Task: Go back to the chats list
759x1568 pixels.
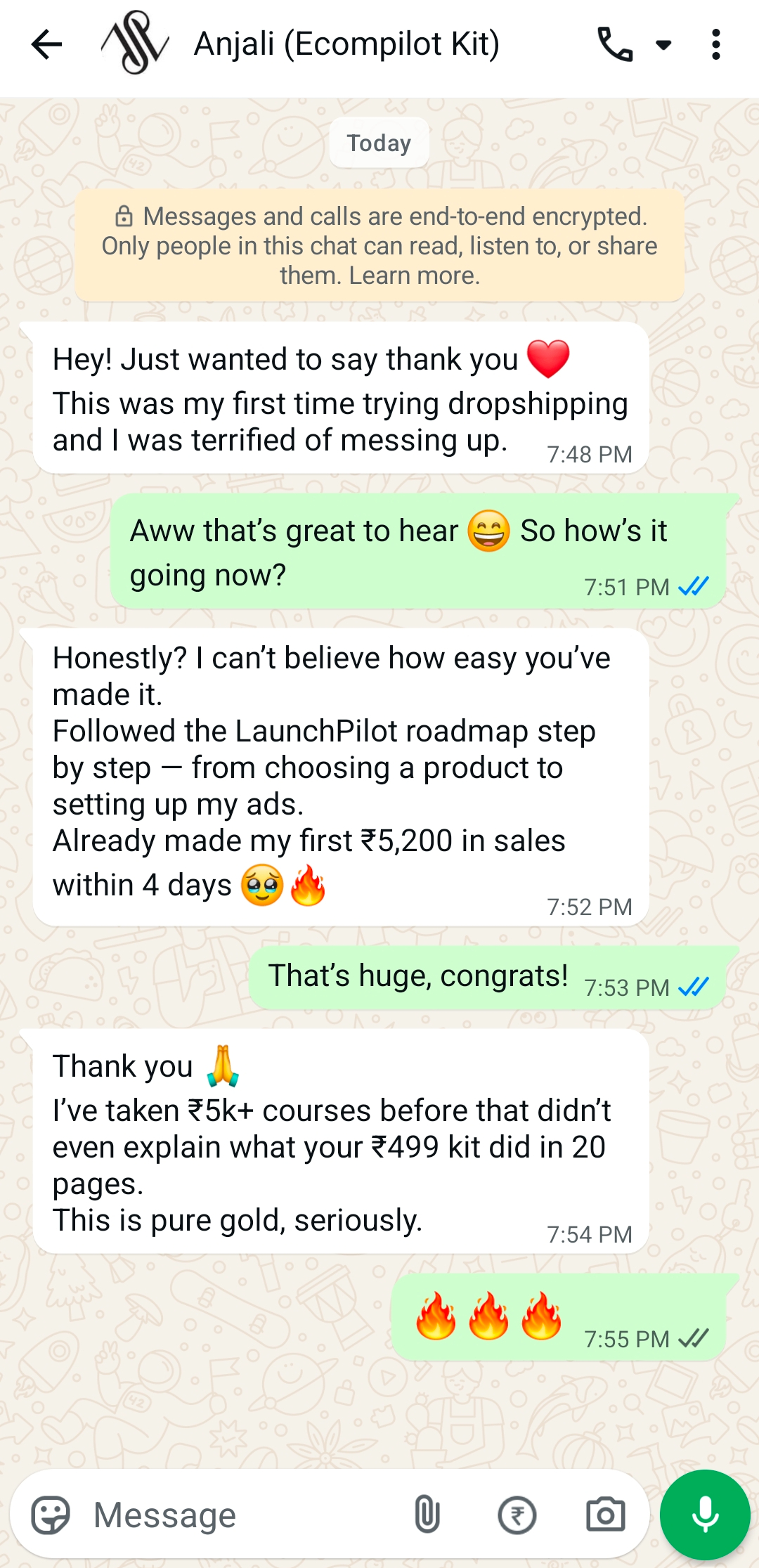Action: [x=46, y=45]
